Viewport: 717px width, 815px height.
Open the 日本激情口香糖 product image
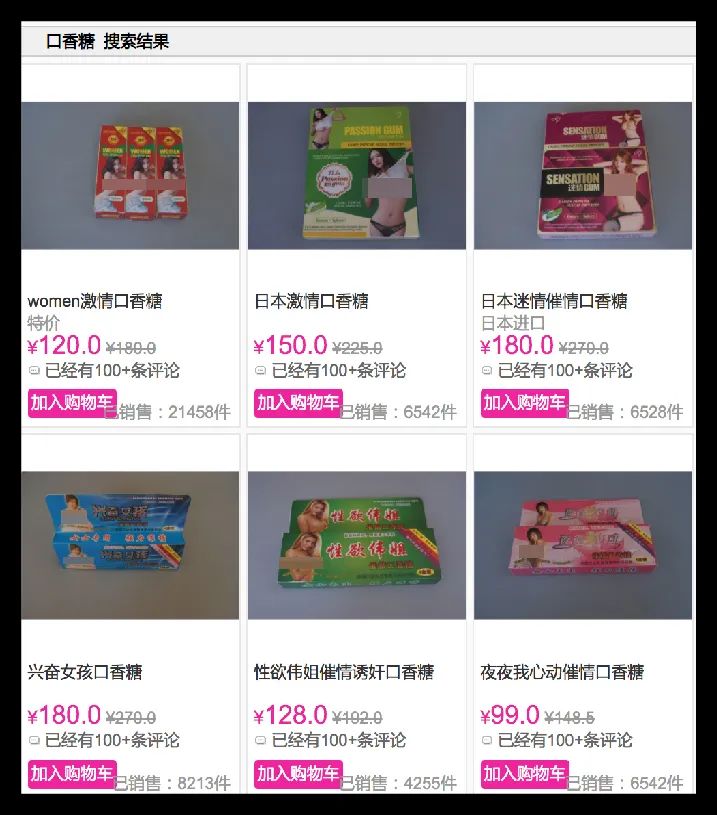pos(357,175)
